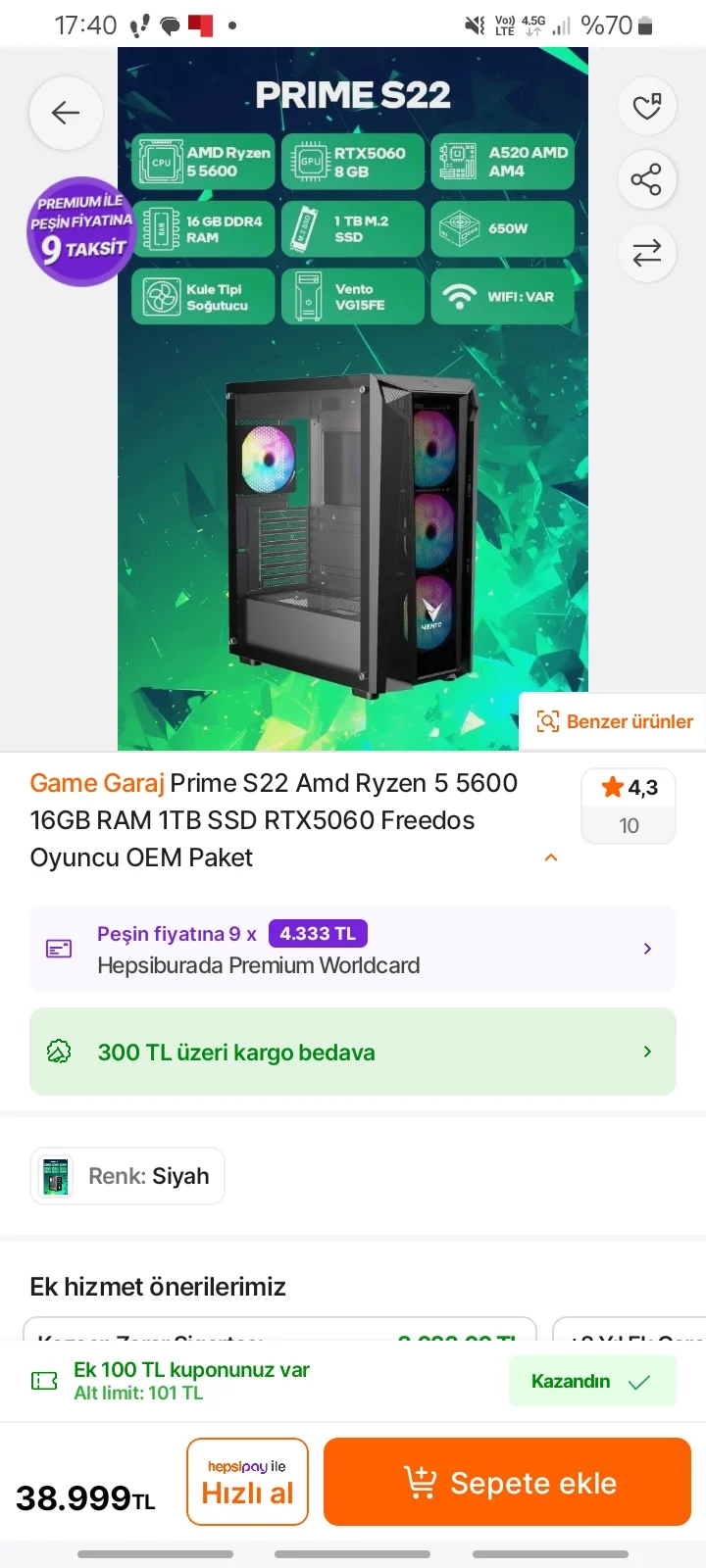Buy now with Hızlı al
706x1568 pixels.
coord(247,1482)
